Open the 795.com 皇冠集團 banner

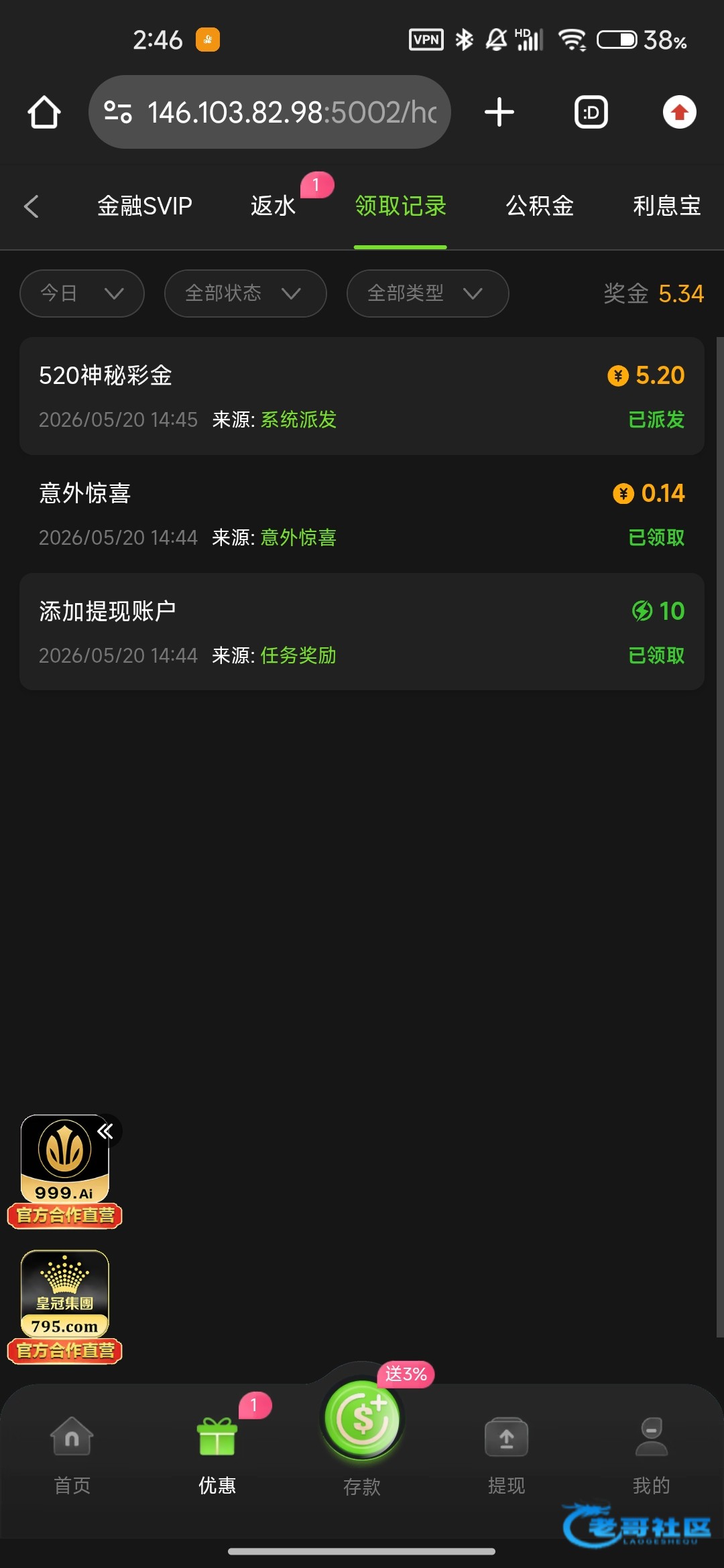click(x=64, y=1307)
